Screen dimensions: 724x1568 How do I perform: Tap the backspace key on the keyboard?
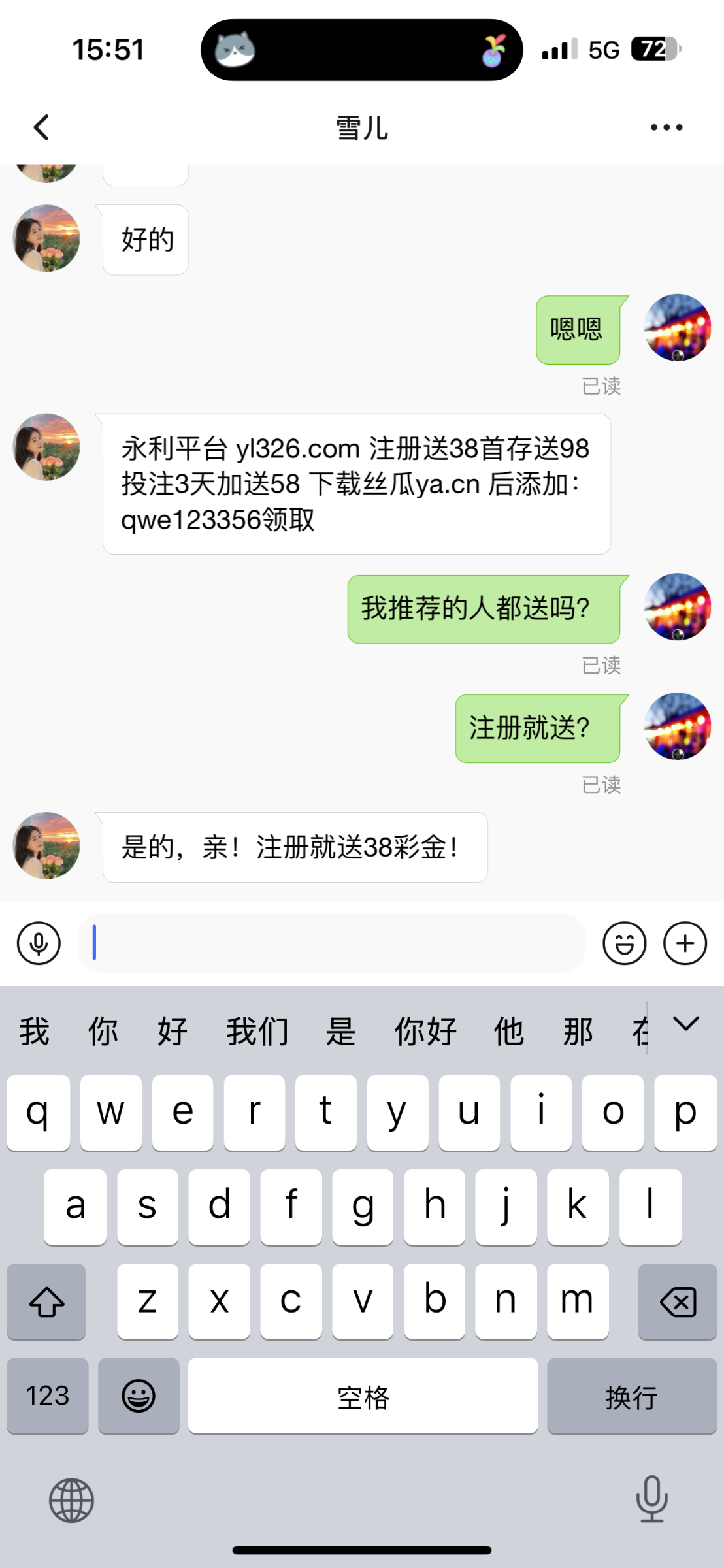677,1301
